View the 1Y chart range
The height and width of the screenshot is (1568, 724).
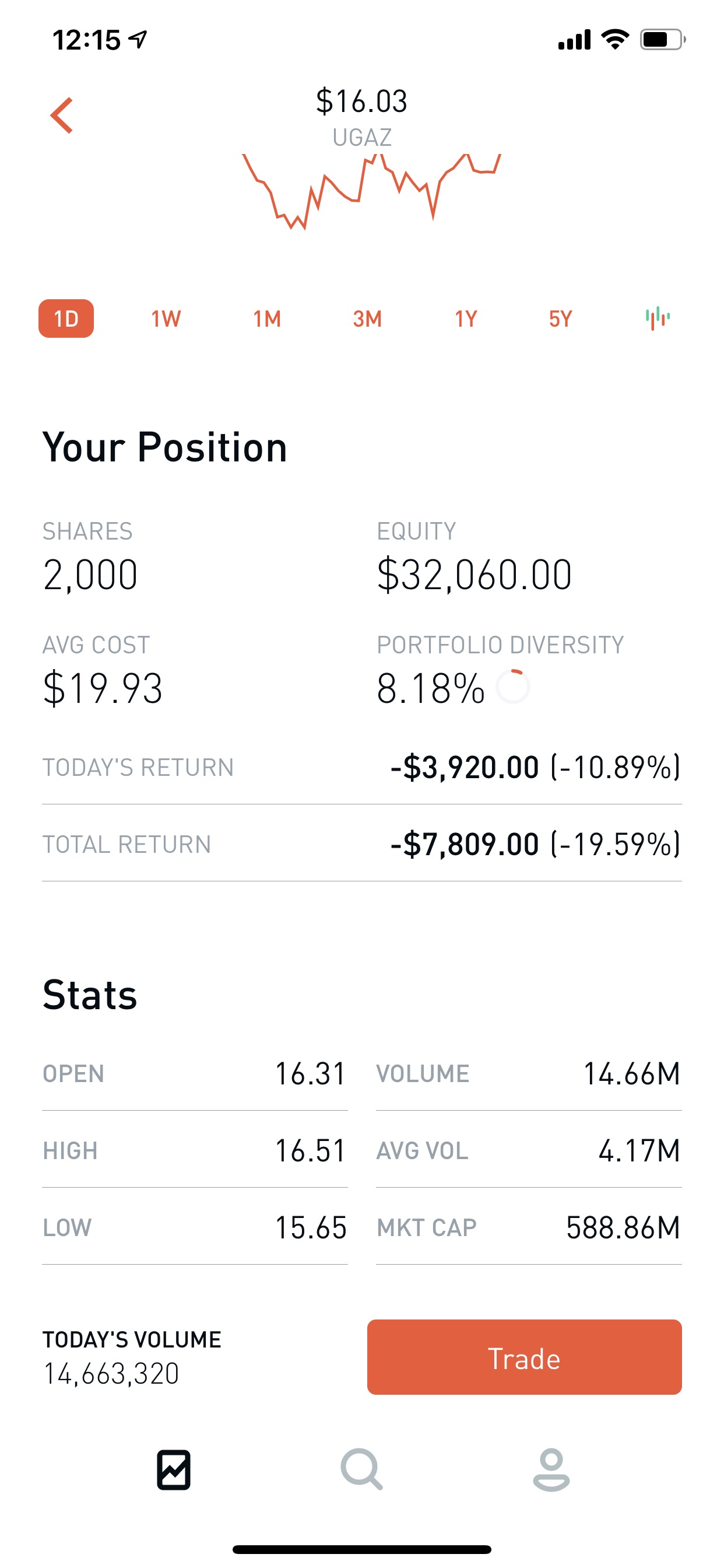pyautogui.click(x=466, y=318)
